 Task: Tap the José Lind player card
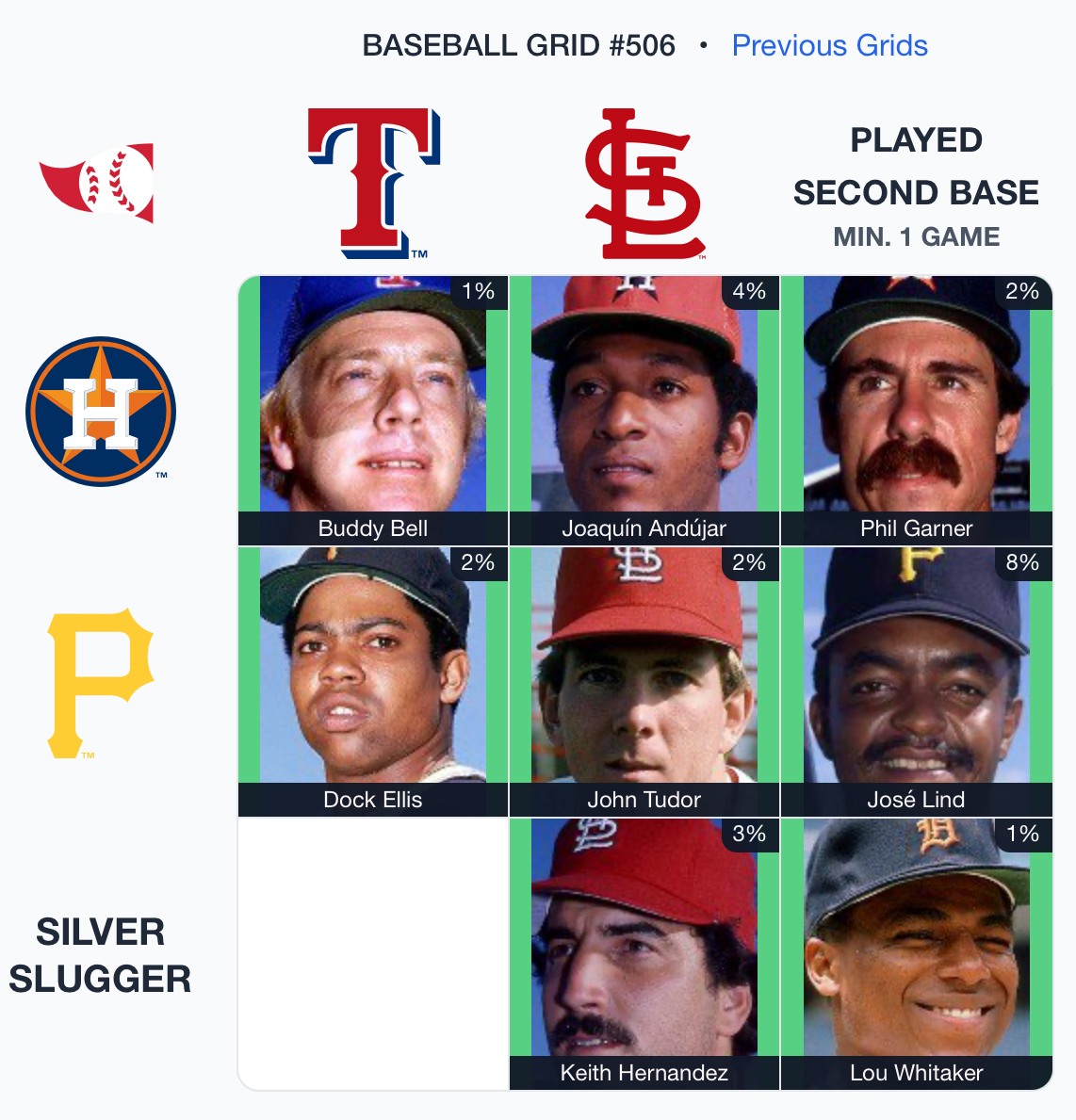click(x=916, y=682)
